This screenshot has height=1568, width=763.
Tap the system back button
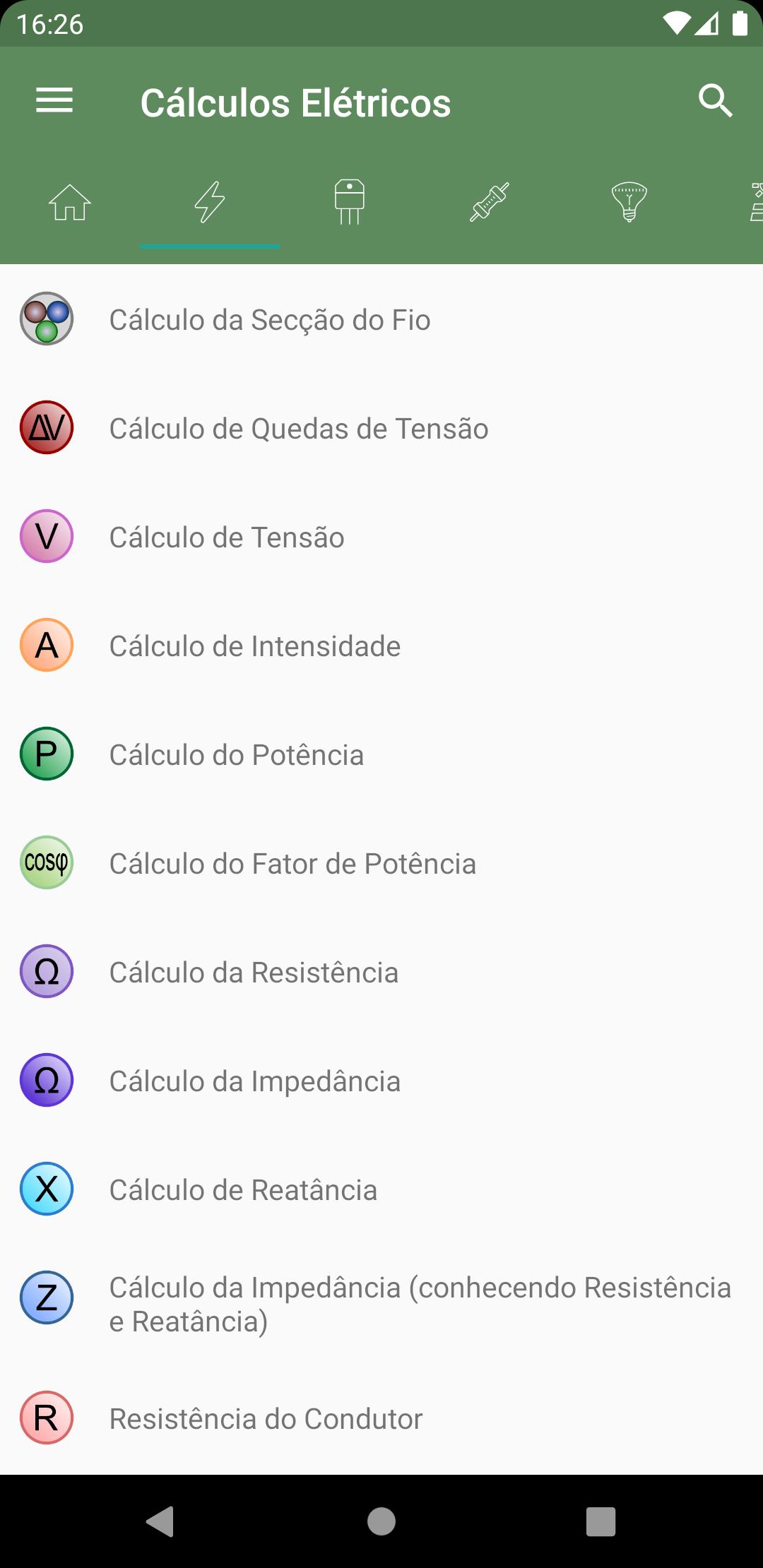[x=160, y=1521]
